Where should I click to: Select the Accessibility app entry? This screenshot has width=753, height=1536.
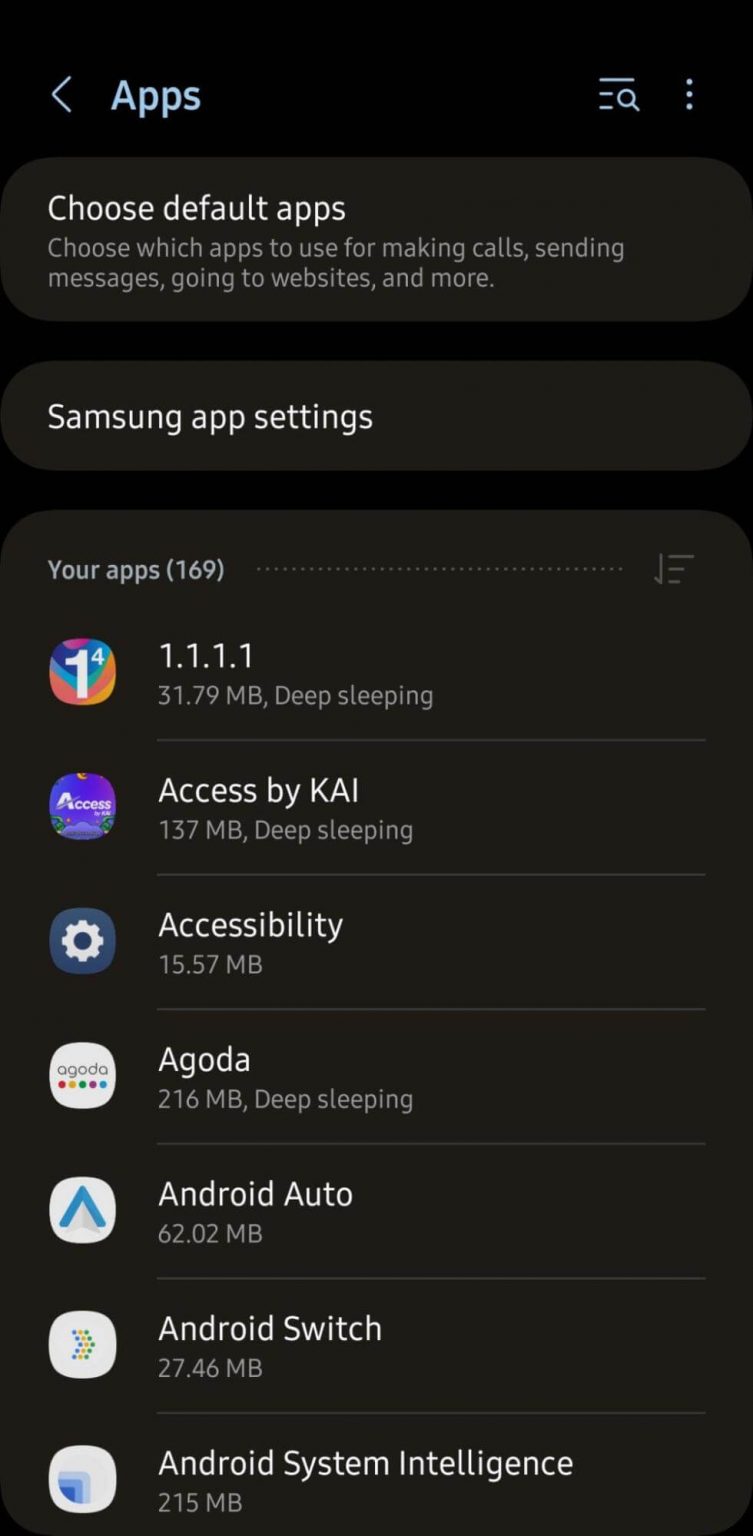click(376, 942)
